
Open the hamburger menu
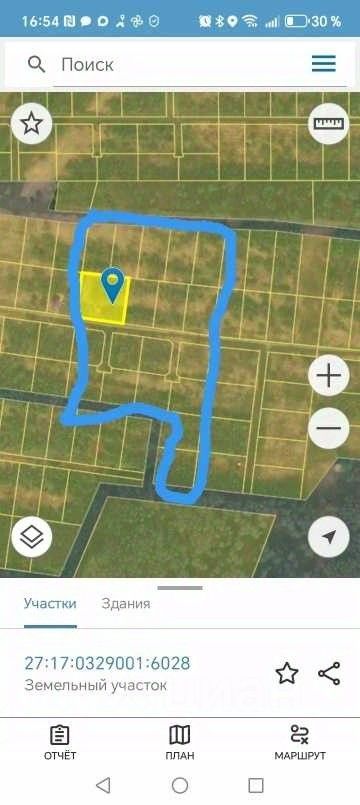click(x=324, y=64)
